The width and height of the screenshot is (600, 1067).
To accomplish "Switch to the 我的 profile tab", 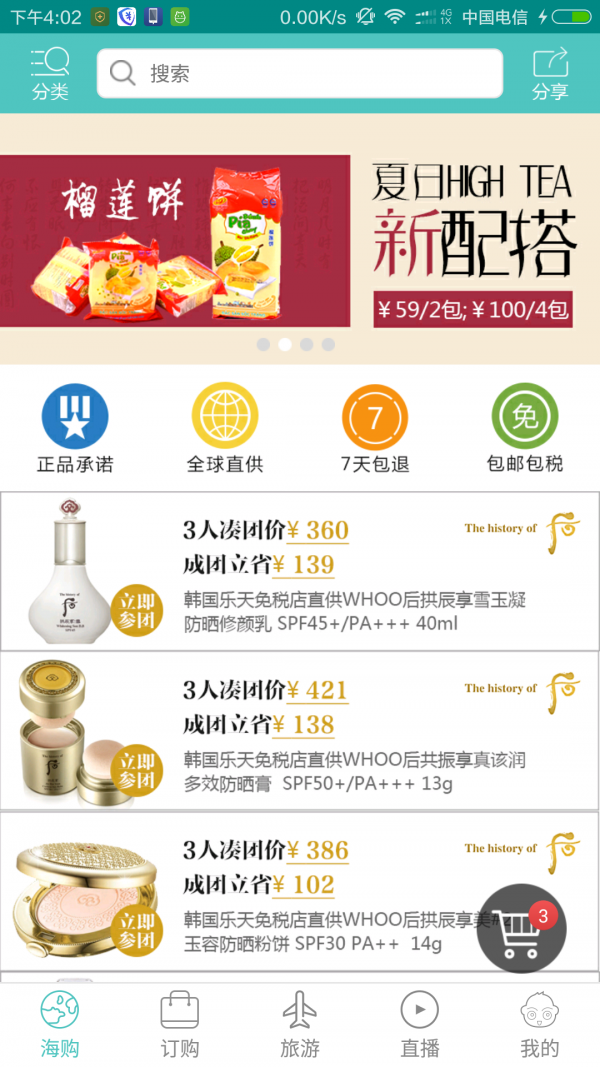I will point(540,1024).
